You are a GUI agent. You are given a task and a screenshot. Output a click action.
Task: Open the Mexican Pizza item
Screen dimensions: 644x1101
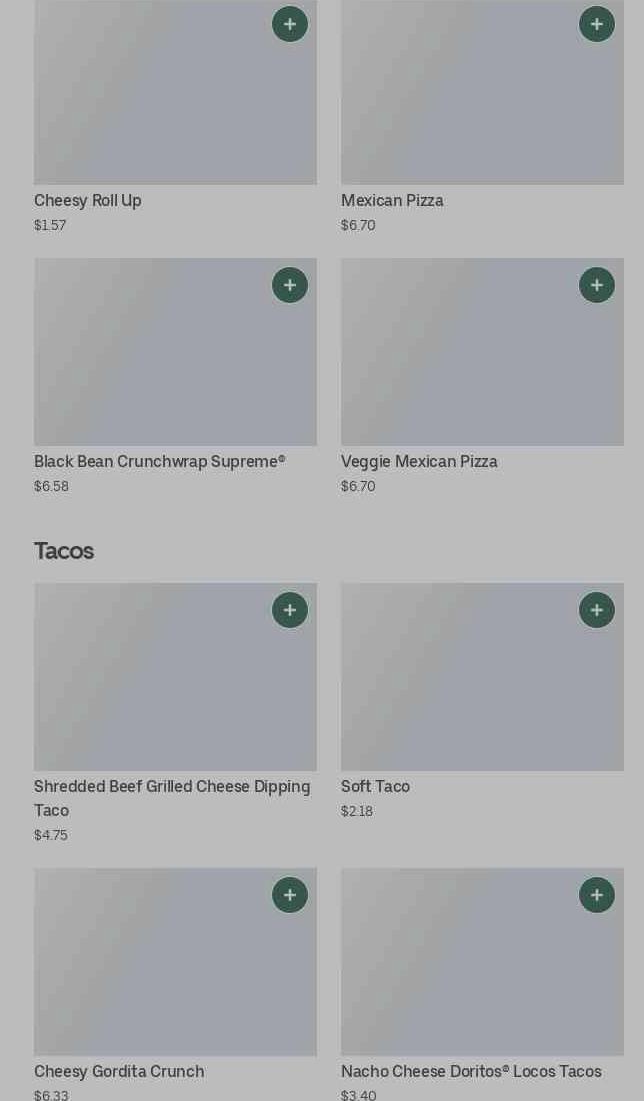point(460,110)
